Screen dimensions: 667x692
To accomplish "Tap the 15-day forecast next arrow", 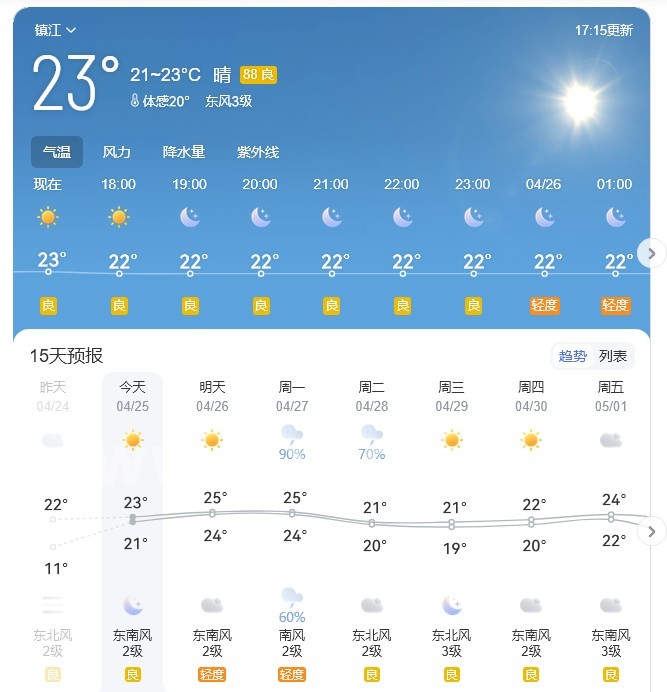I will (x=652, y=532).
